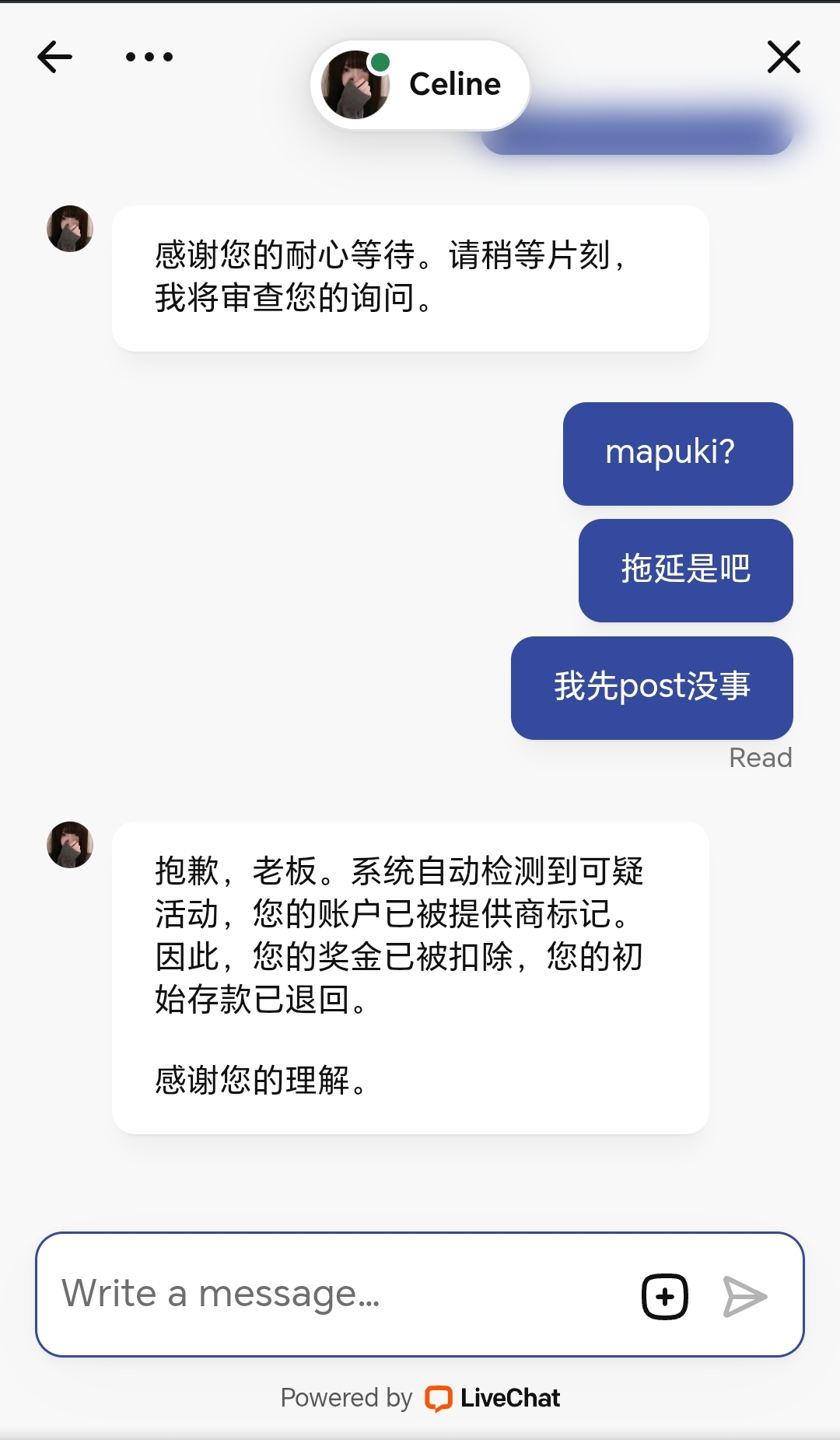Image resolution: width=840 pixels, height=1440 pixels.
Task: Tap Celine's agent profile chip
Action: coord(420,85)
